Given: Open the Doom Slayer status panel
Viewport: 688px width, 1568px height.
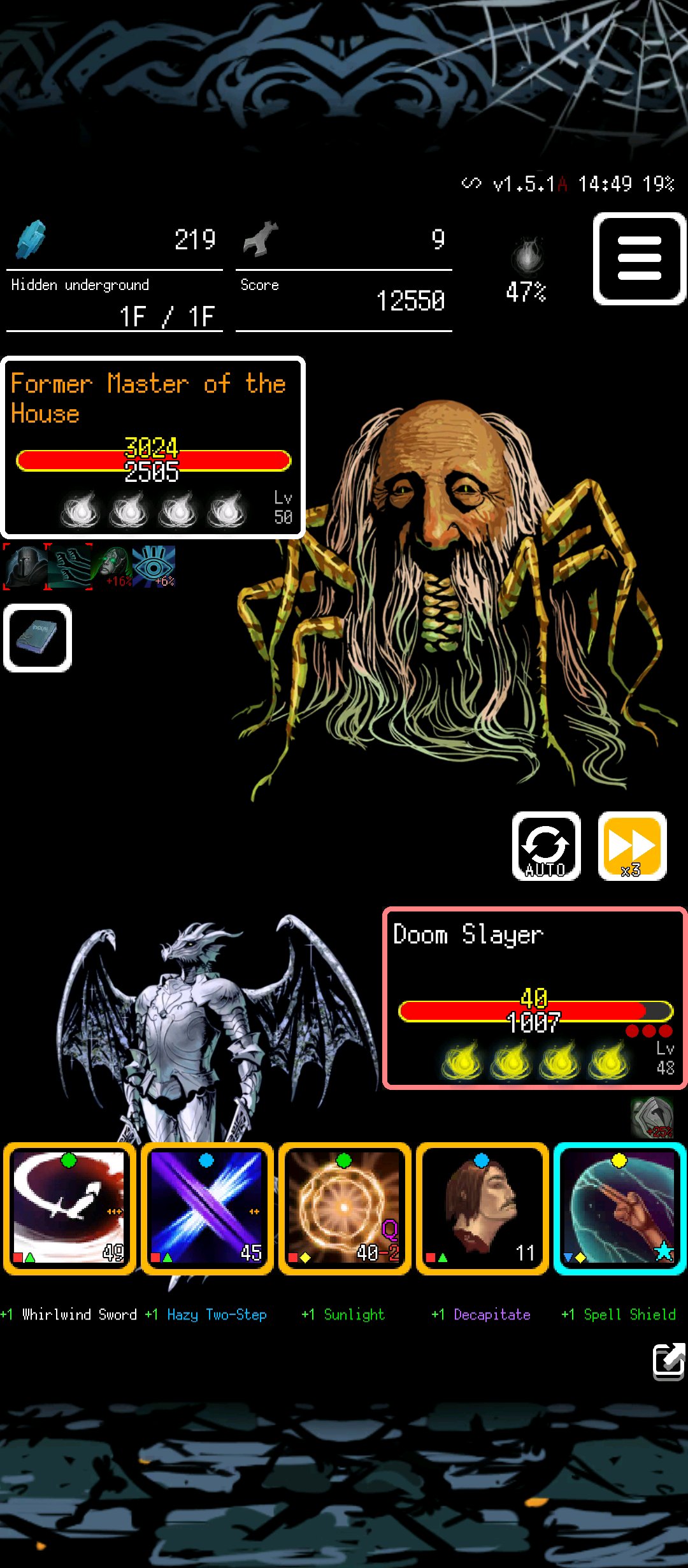Looking at the screenshot, I should coord(534,998).
